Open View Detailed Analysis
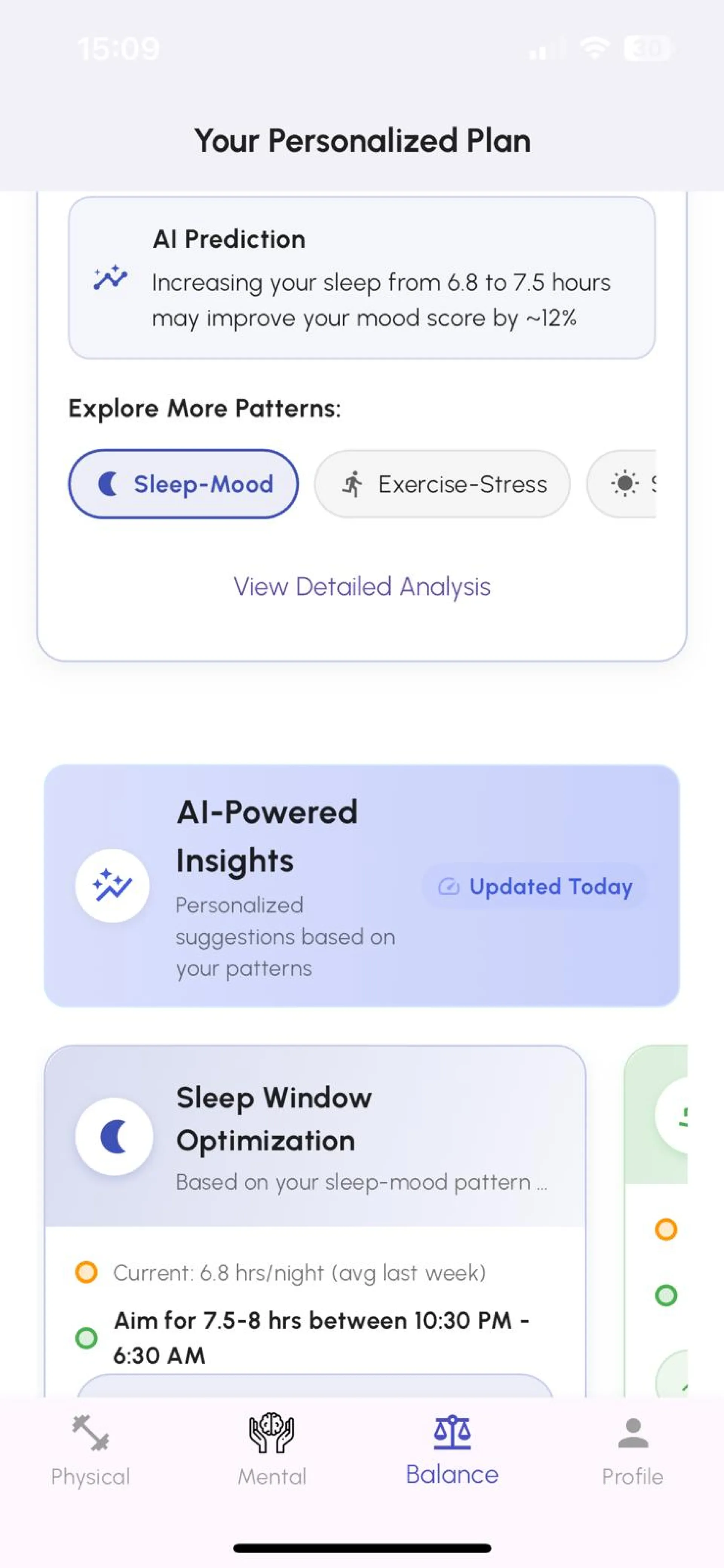The image size is (724, 1568). 362,586
